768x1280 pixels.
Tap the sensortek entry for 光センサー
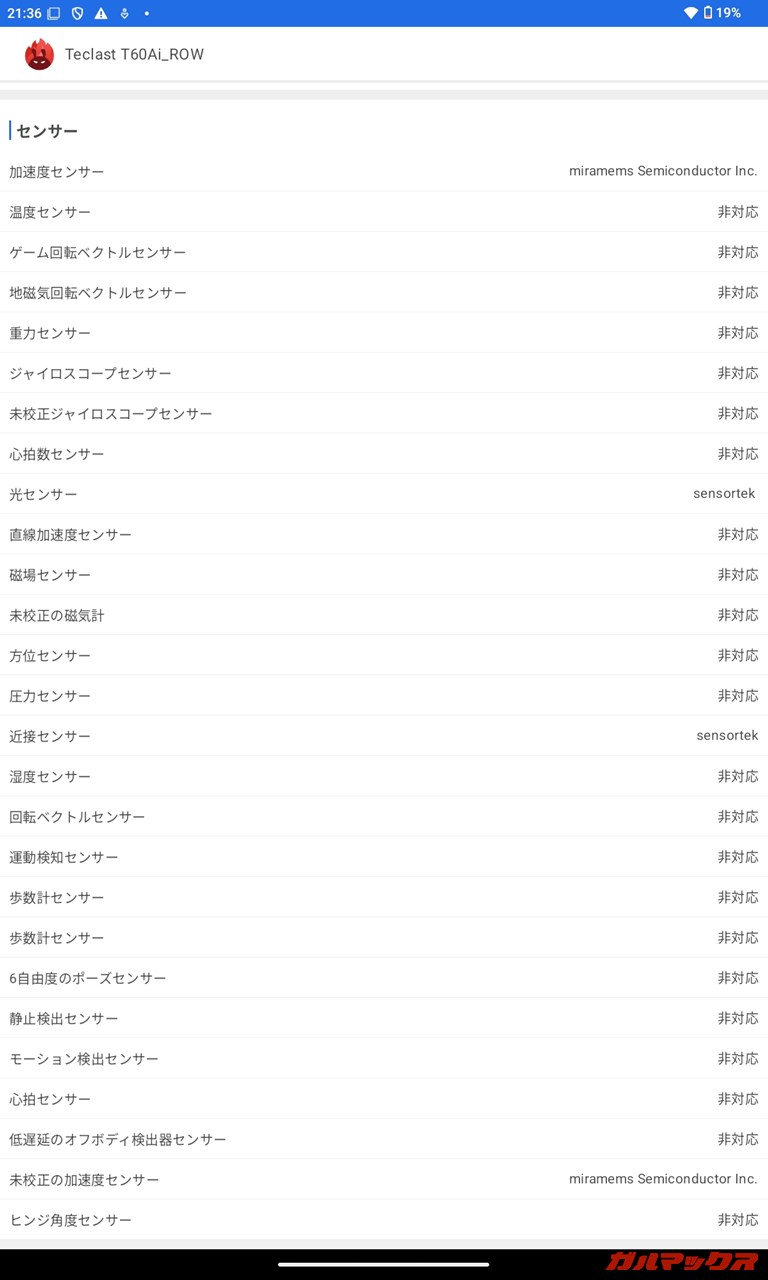[724, 493]
